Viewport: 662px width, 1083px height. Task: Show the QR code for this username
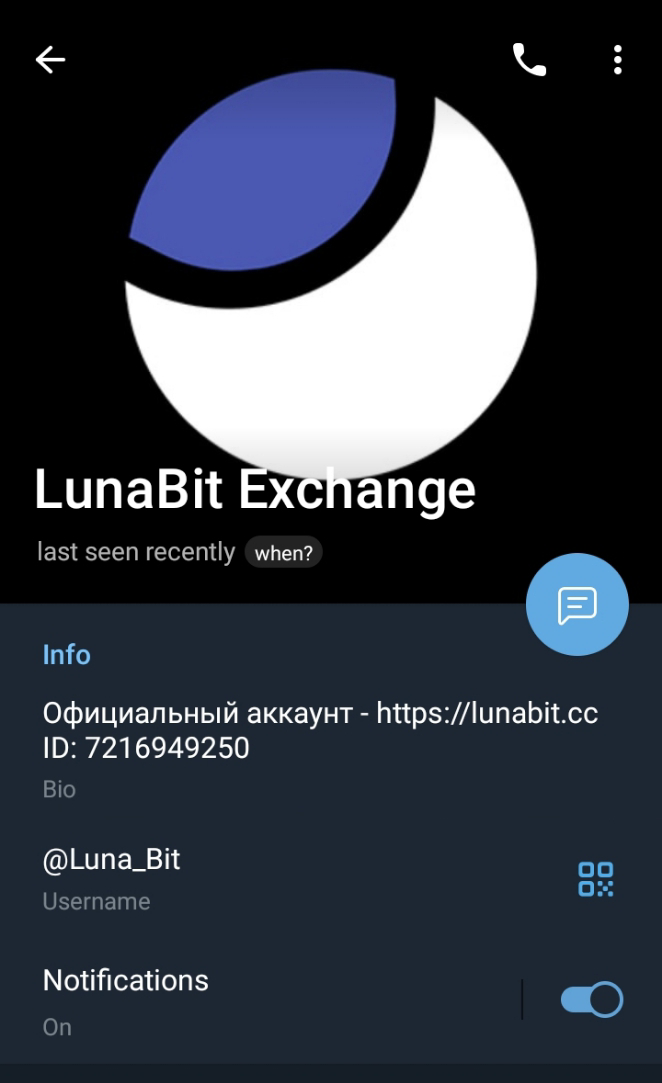click(596, 879)
